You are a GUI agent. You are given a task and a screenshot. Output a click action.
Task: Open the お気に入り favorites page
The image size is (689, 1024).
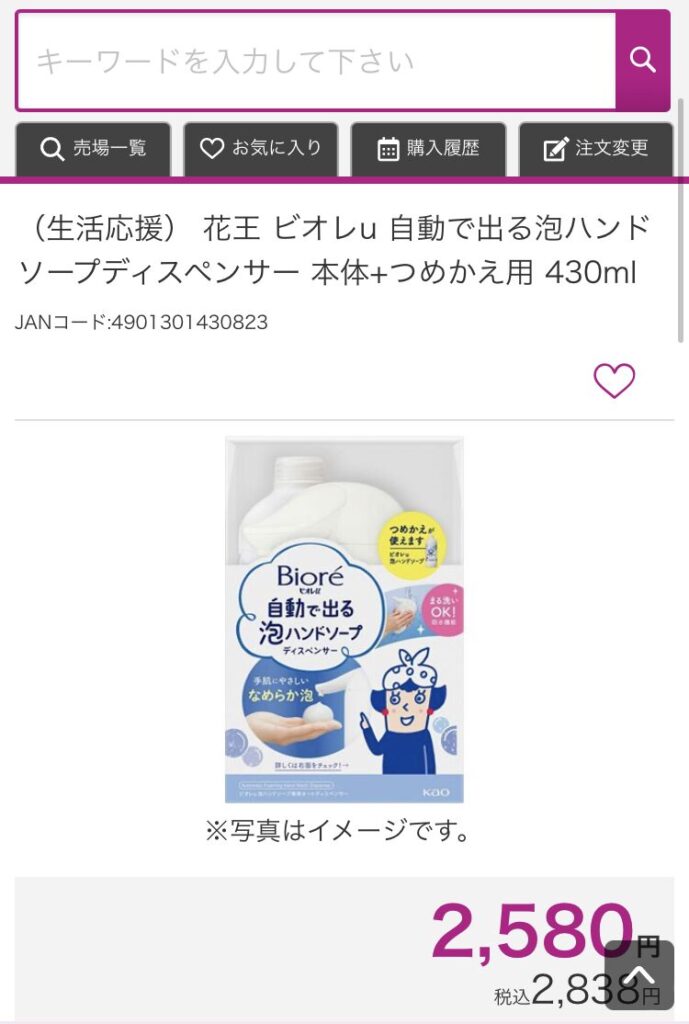(261, 149)
